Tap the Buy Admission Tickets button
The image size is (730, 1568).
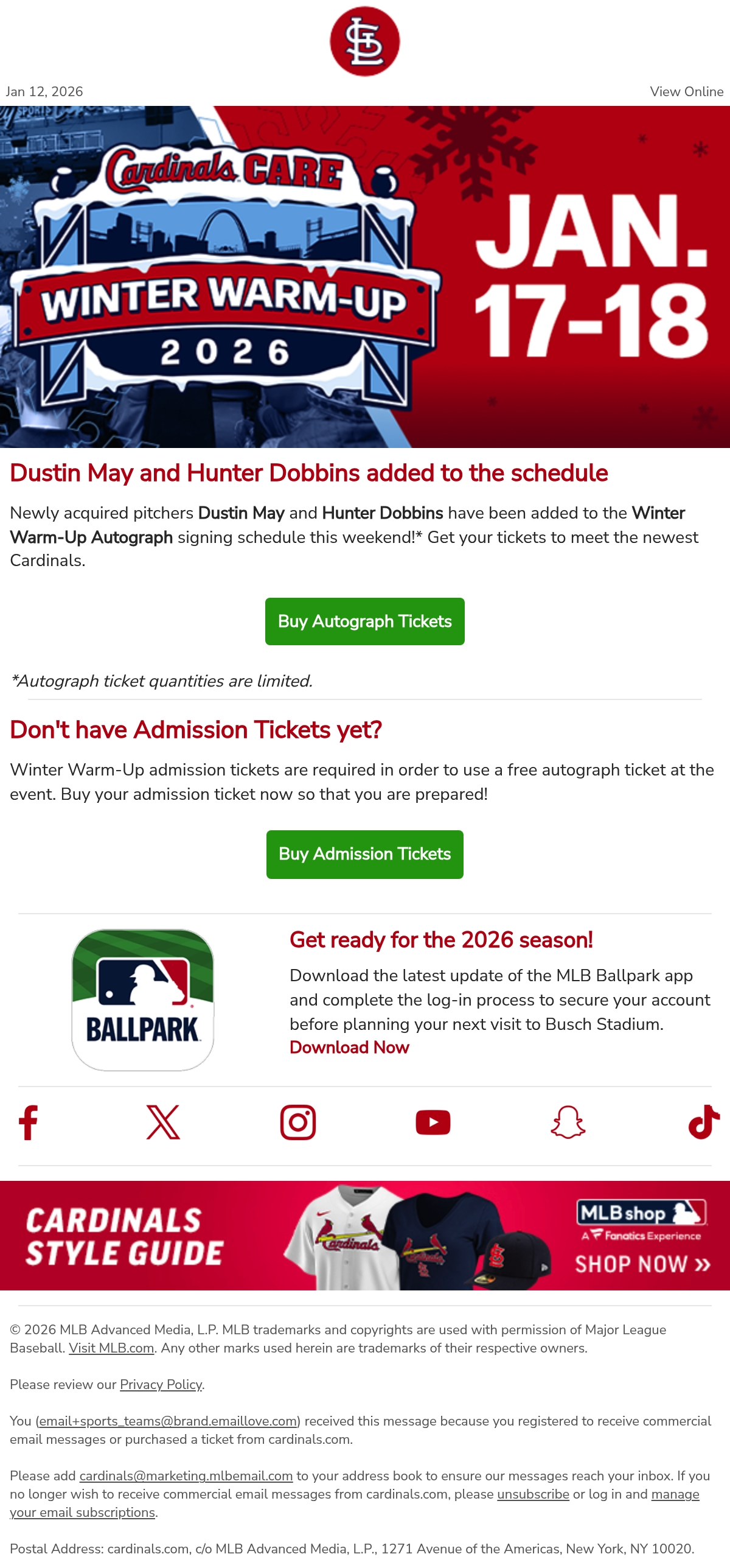pos(365,854)
